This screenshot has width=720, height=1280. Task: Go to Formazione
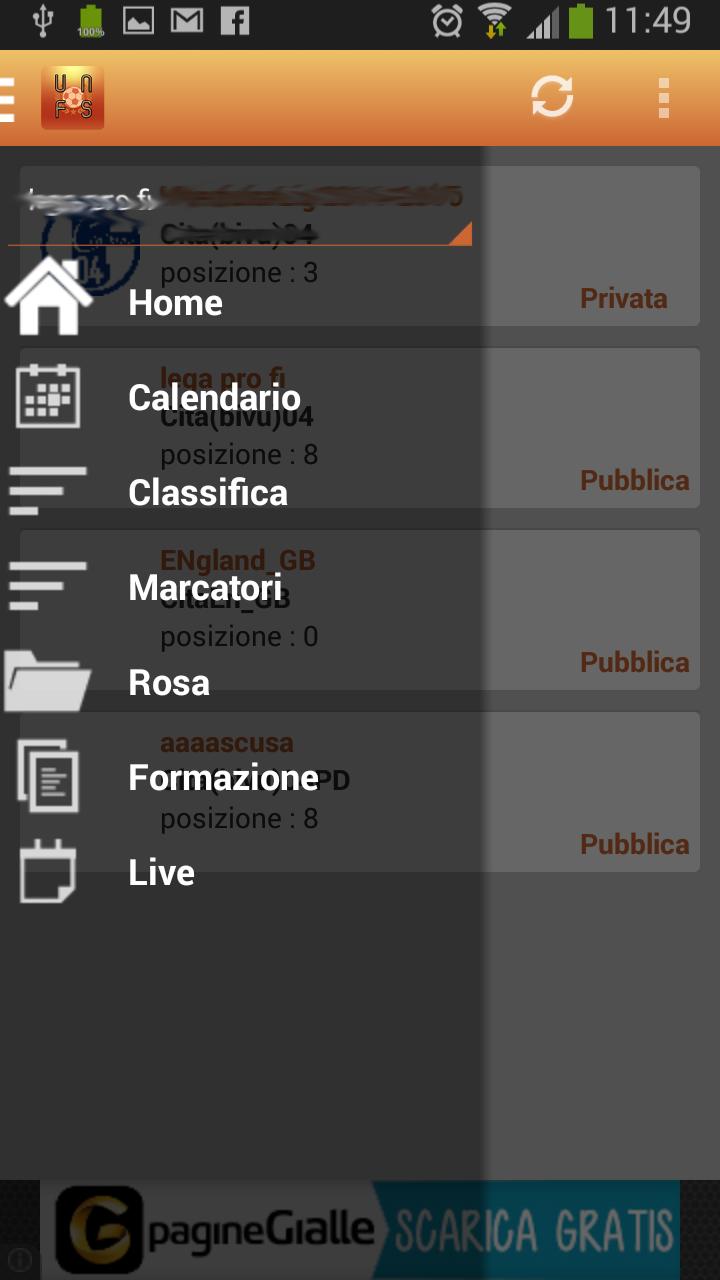coord(222,777)
